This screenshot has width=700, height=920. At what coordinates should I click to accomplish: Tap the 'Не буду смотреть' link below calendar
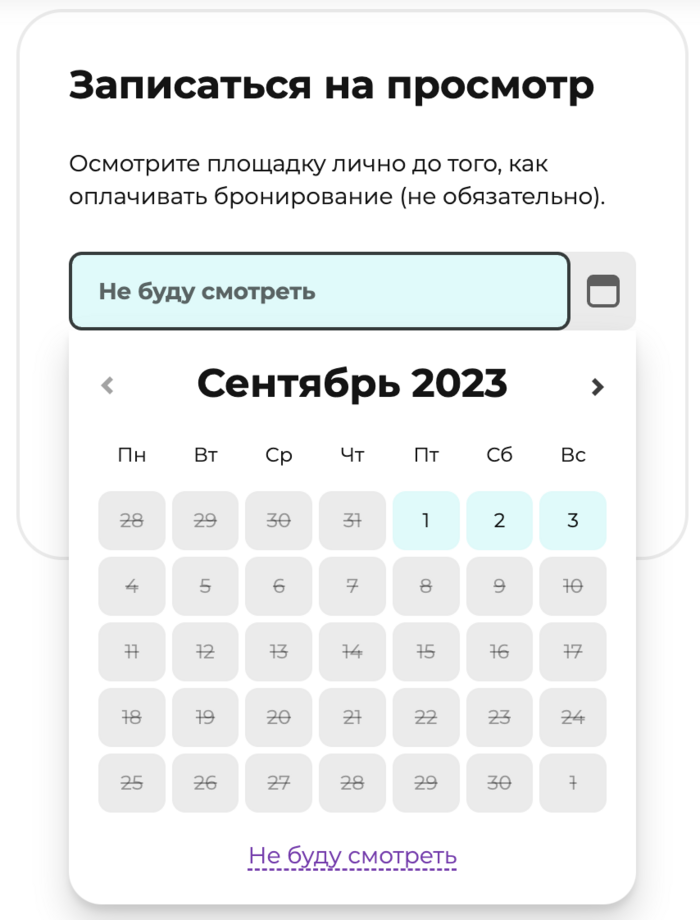tap(352, 856)
